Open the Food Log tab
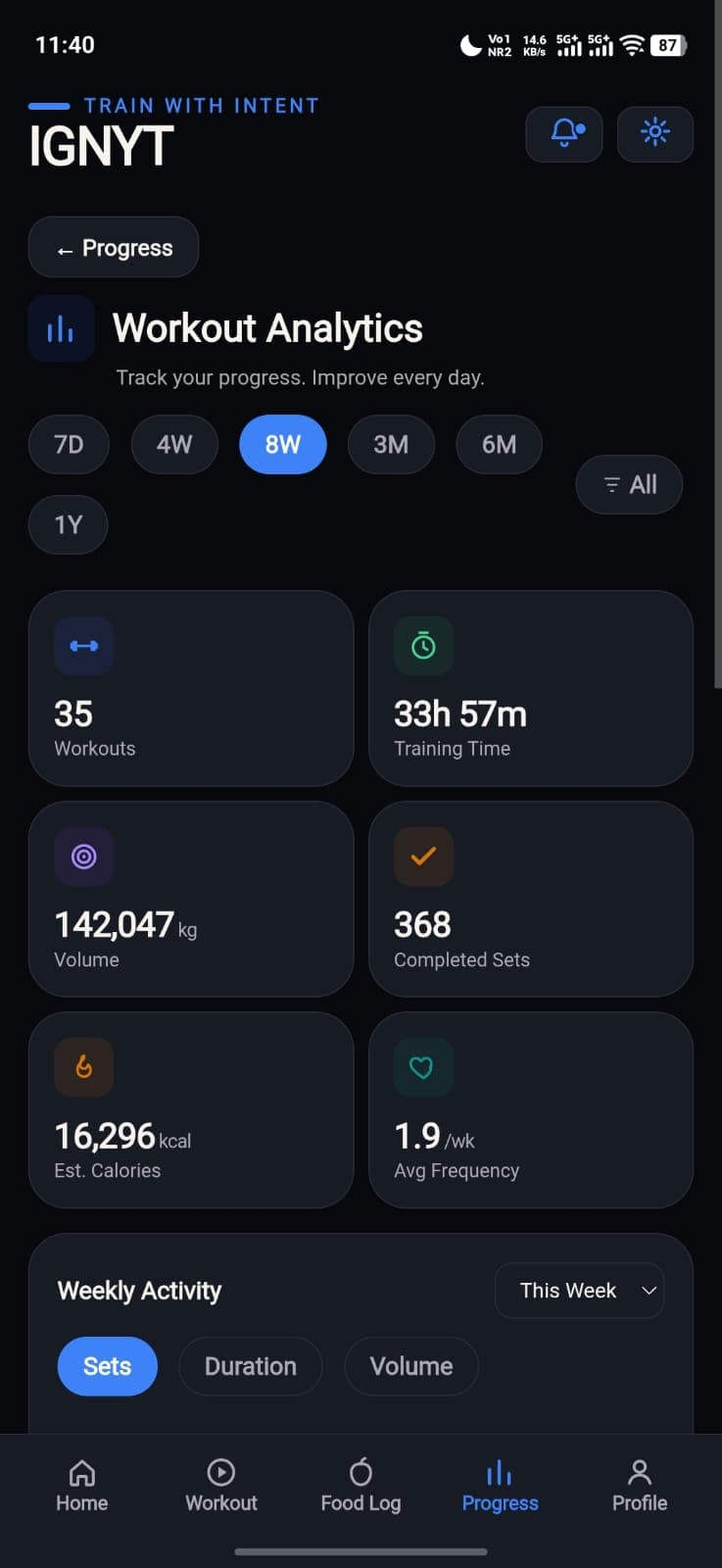The width and height of the screenshot is (722, 1568). tap(361, 1486)
